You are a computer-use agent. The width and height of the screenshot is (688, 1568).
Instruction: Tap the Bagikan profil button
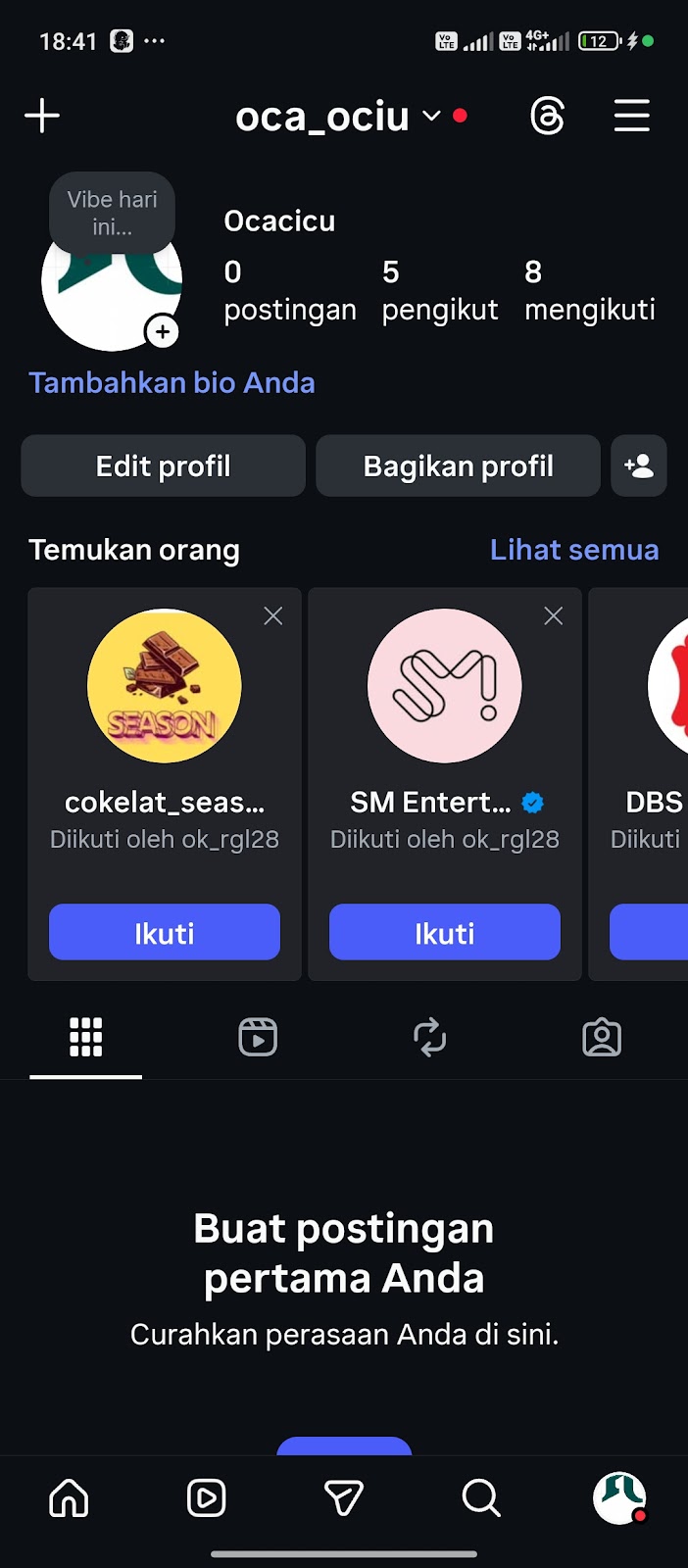point(458,465)
